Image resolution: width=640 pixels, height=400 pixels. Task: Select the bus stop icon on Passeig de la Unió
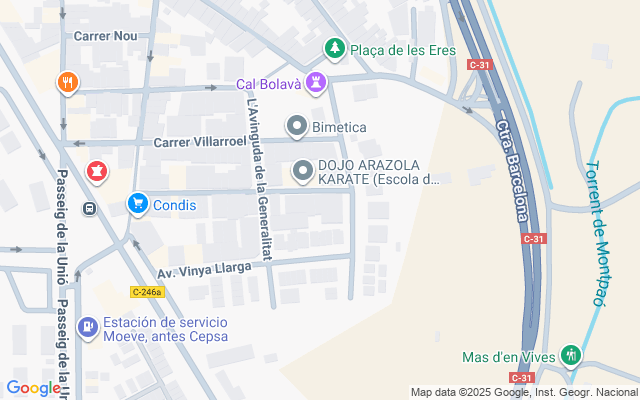tap(89, 209)
